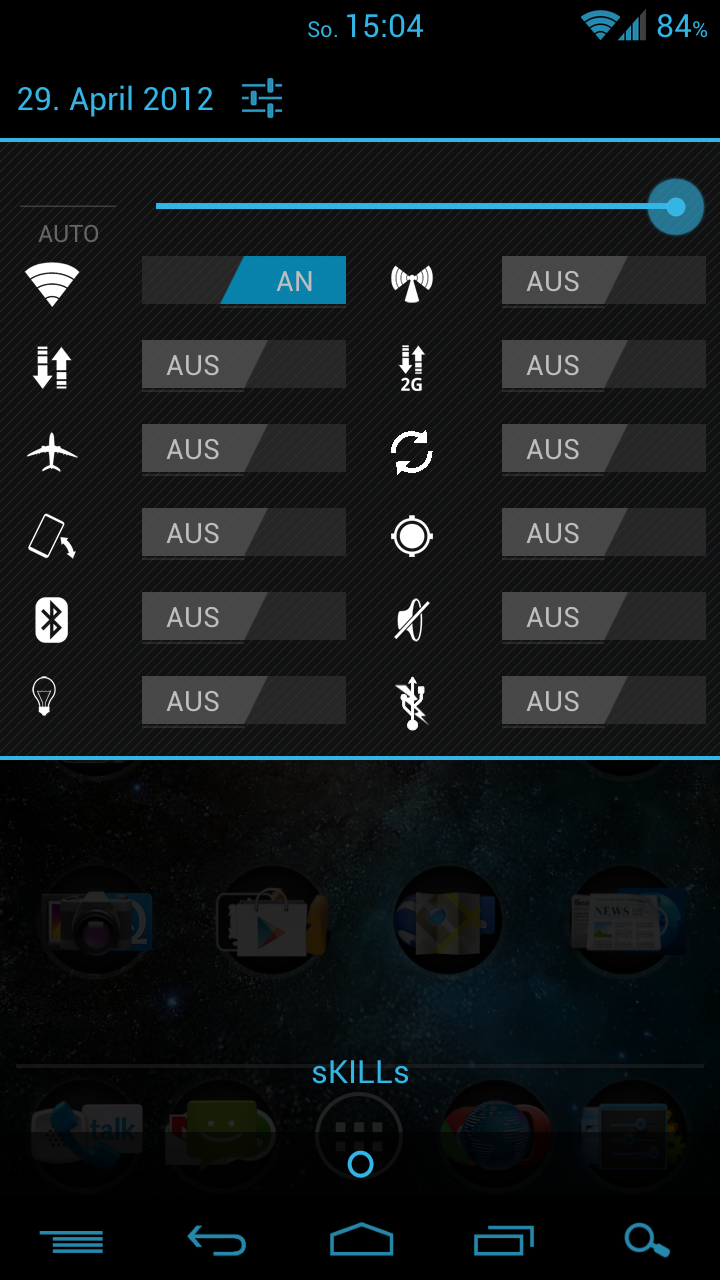Image resolution: width=720 pixels, height=1280 pixels.
Task: Tap the home button in navigation bar
Action: [361, 1240]
